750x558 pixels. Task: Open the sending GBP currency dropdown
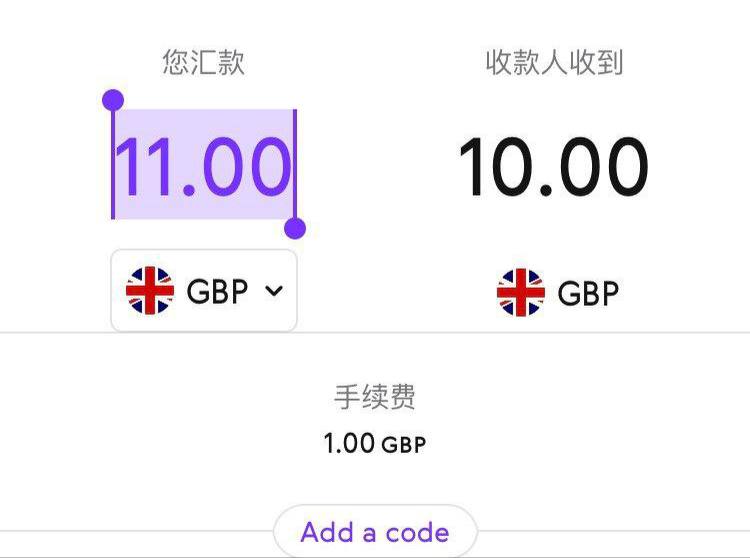(x=204, y=291)
